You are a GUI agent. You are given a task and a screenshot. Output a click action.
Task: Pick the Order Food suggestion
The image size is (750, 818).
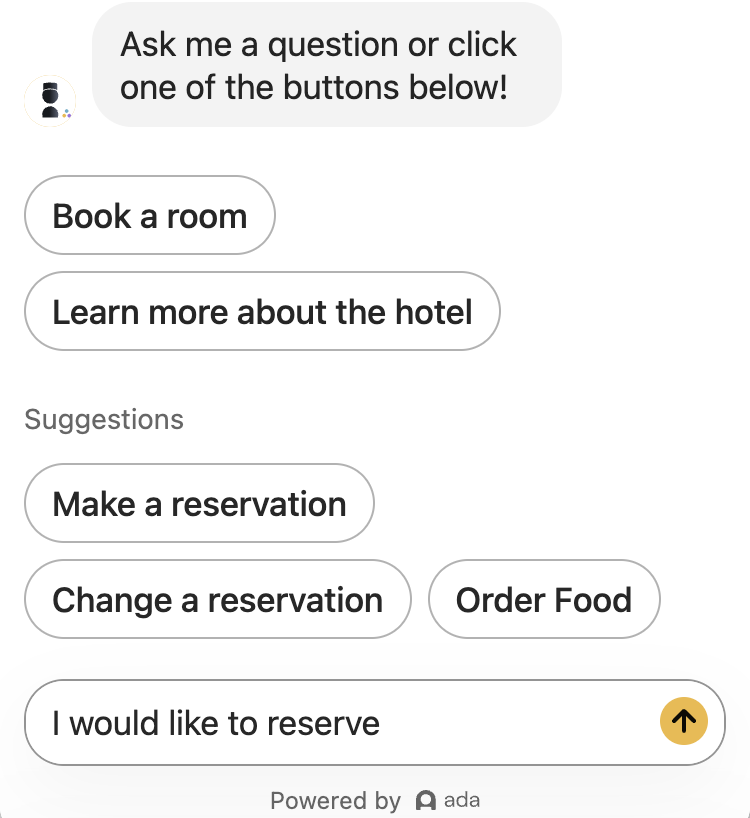click(543, 600)
